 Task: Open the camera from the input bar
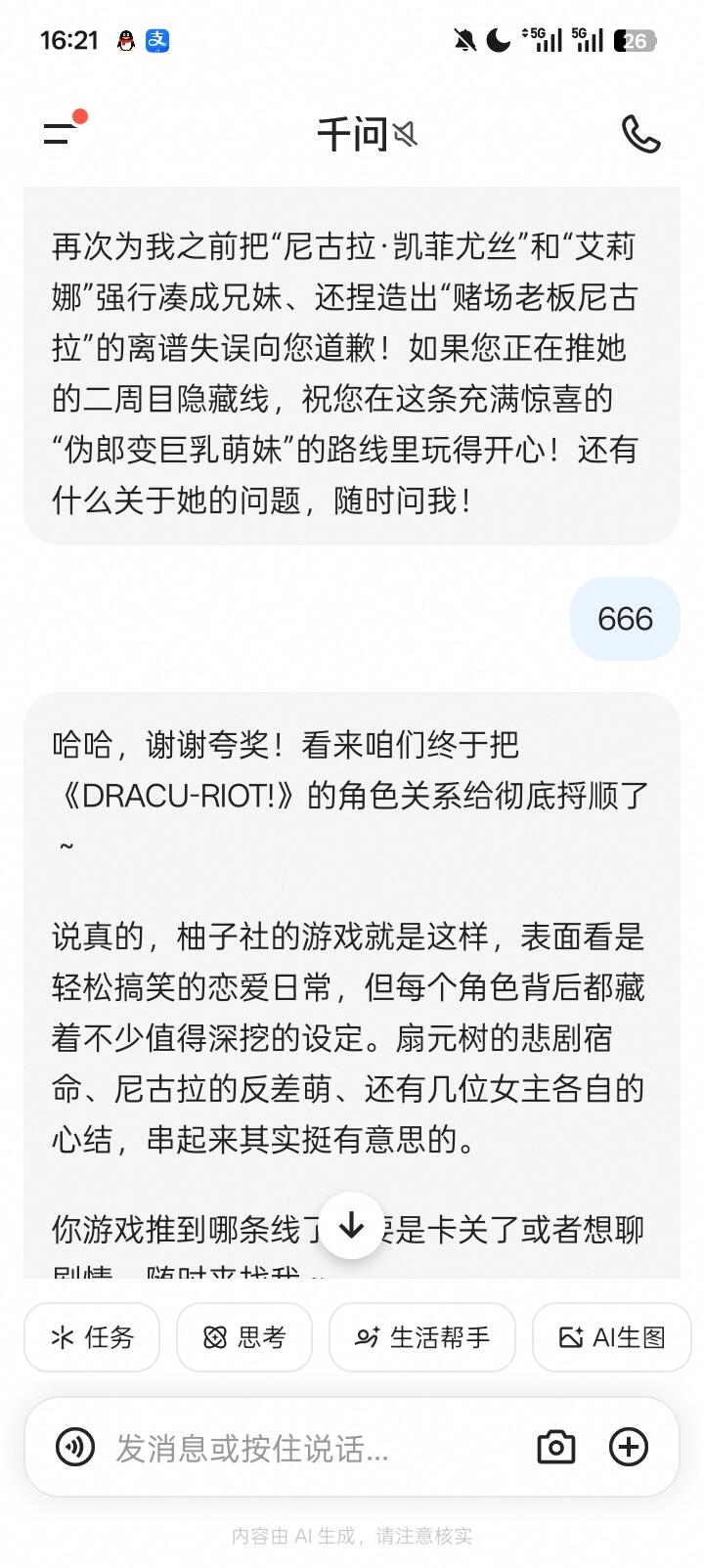click(556, 1447)
